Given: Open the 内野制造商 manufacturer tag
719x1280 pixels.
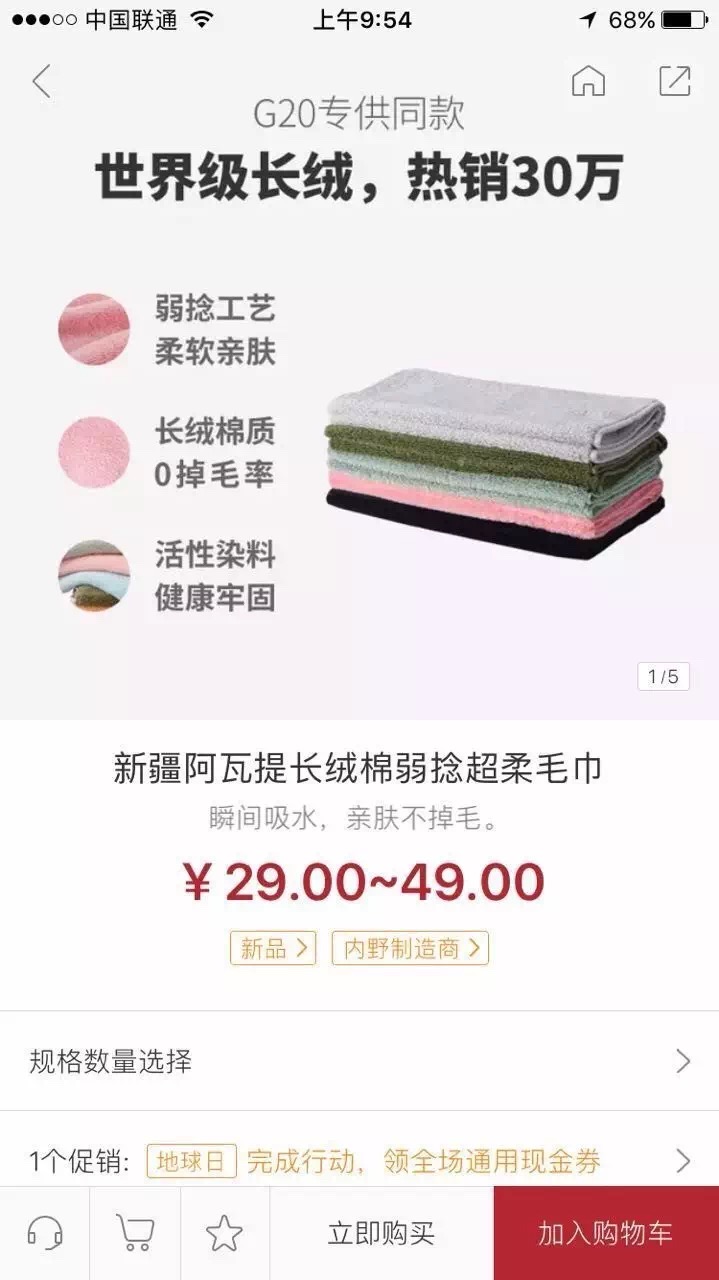Looking at the screenshot, I should coord(410,948).
